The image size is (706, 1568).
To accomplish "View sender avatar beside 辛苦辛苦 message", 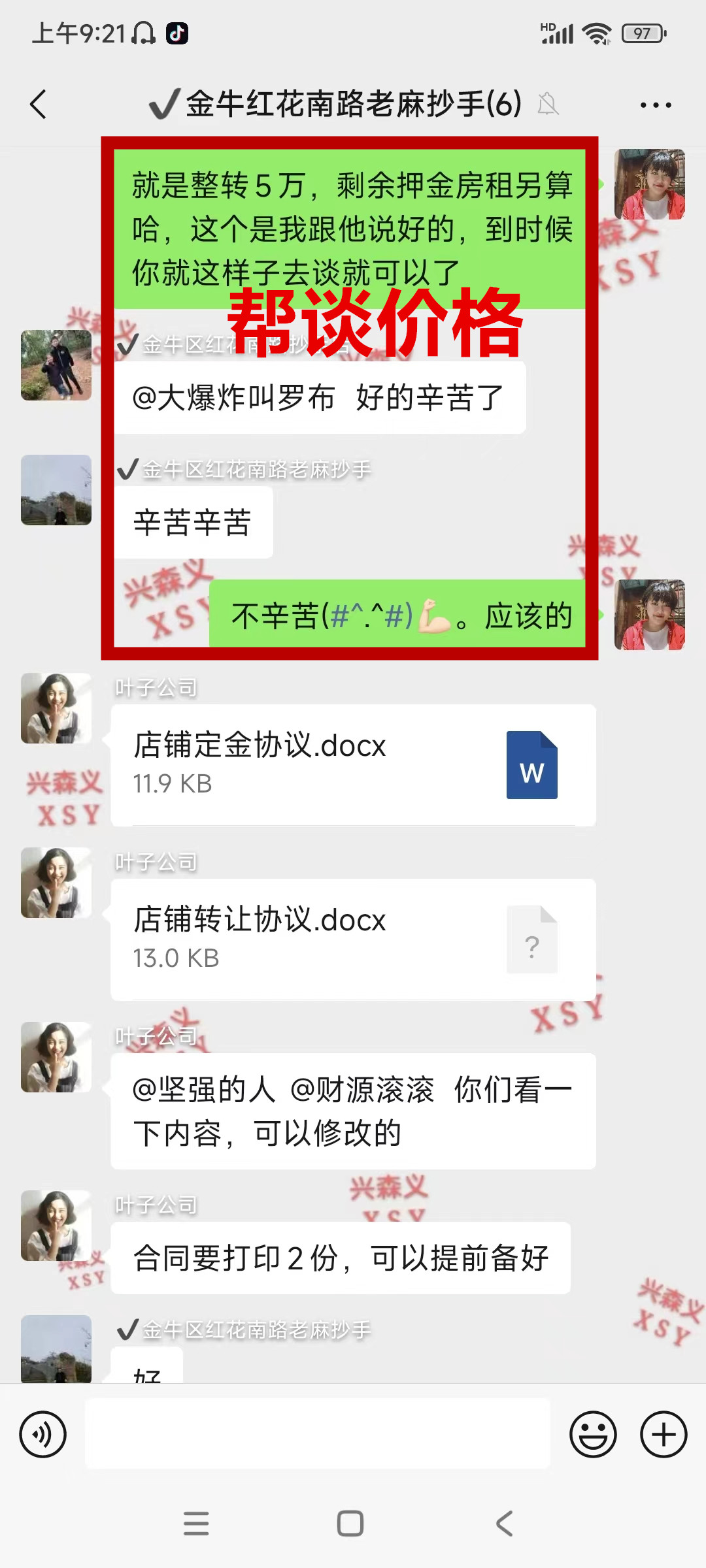I will pyautogui.click(x=56, y=490).
